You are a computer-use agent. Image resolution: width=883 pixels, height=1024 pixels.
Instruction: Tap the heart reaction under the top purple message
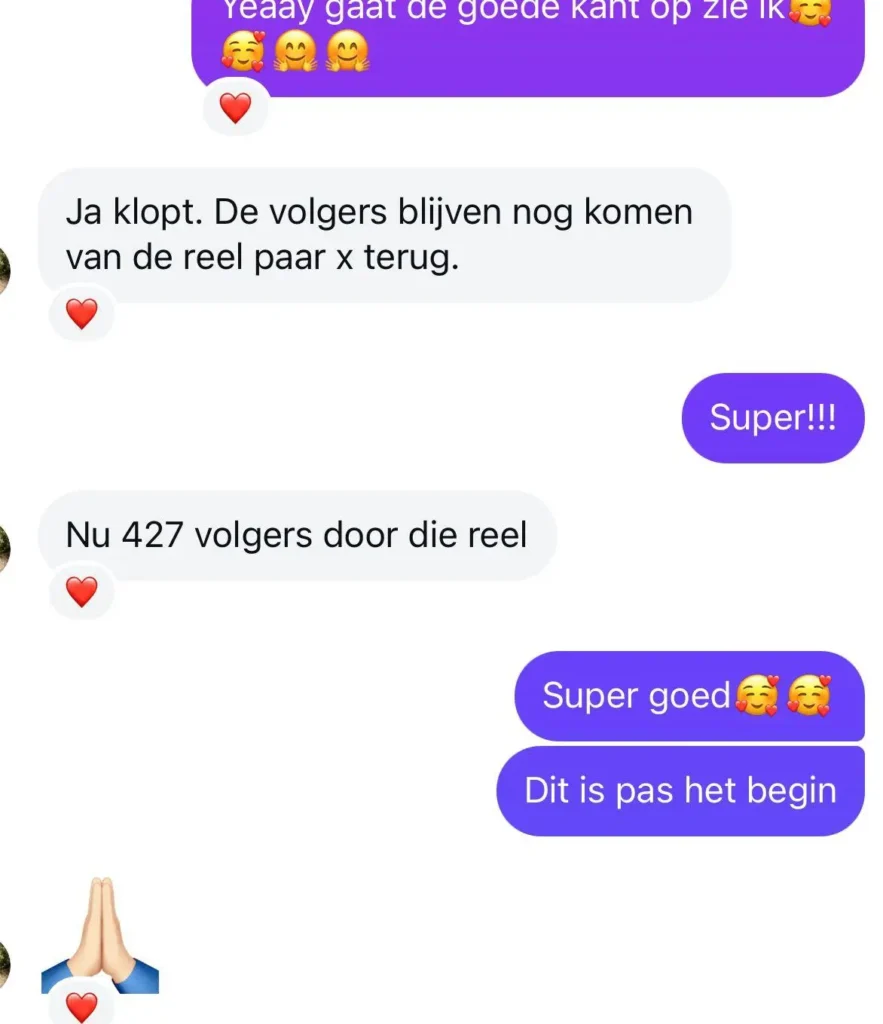coord(236,107)
